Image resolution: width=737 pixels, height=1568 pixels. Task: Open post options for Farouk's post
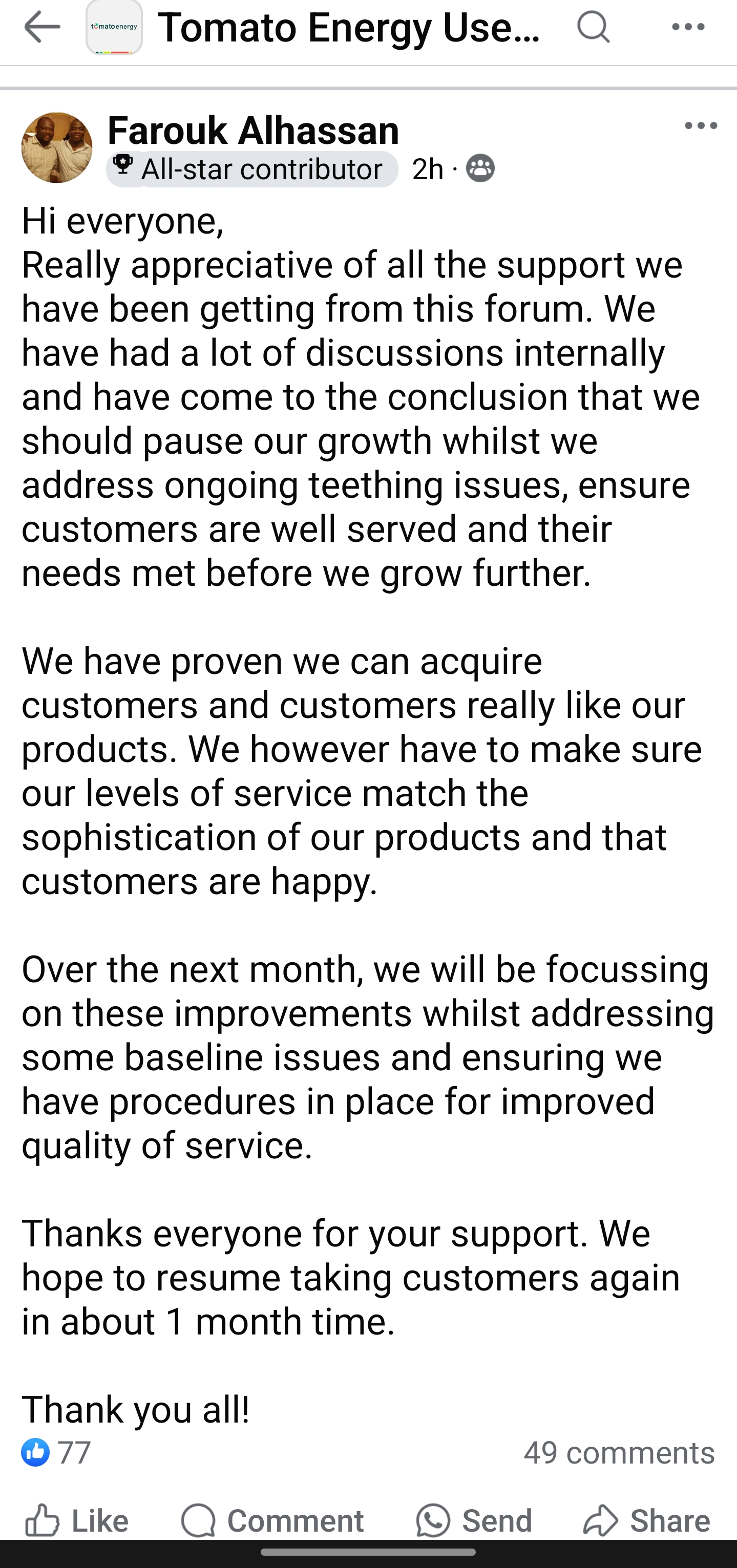[700, 126]
